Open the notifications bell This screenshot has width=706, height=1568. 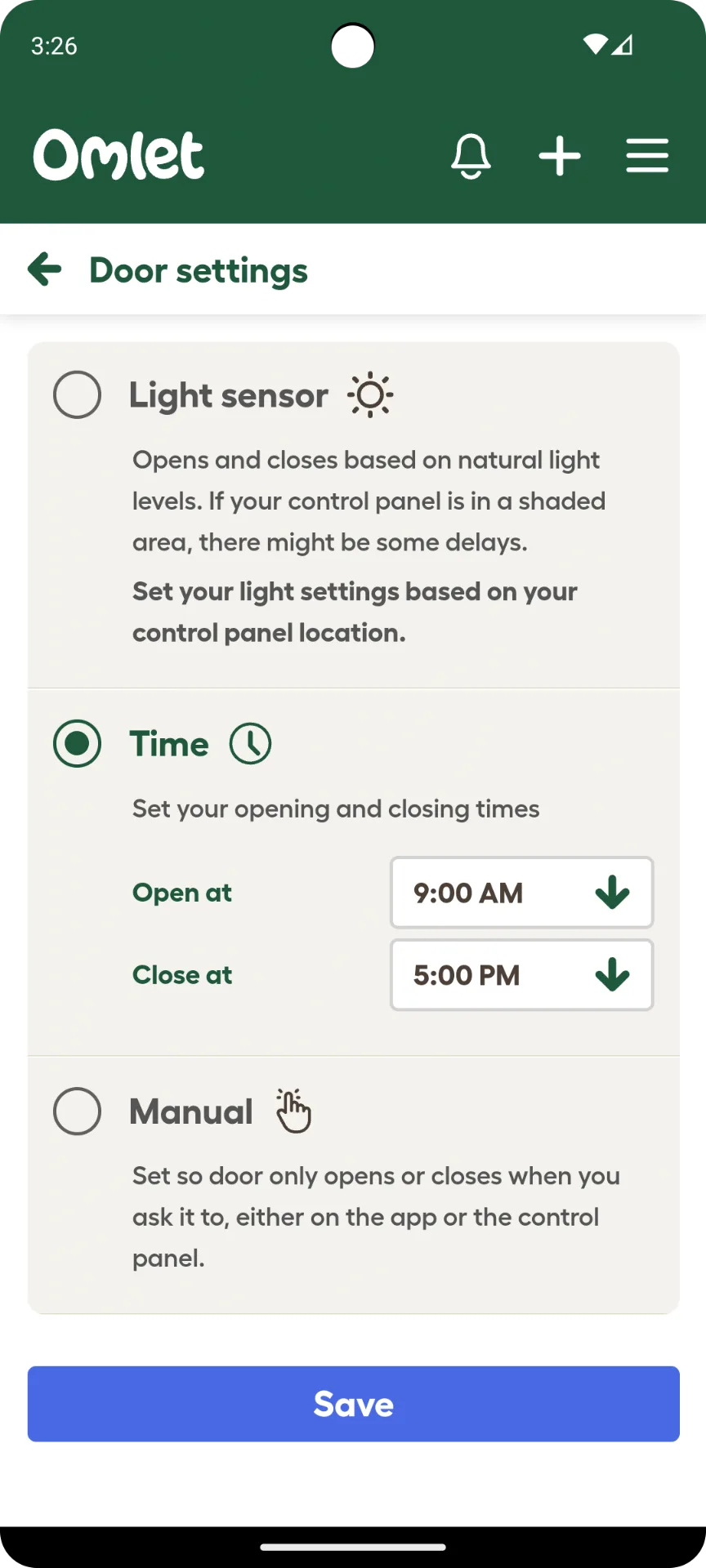coord(471,156)
